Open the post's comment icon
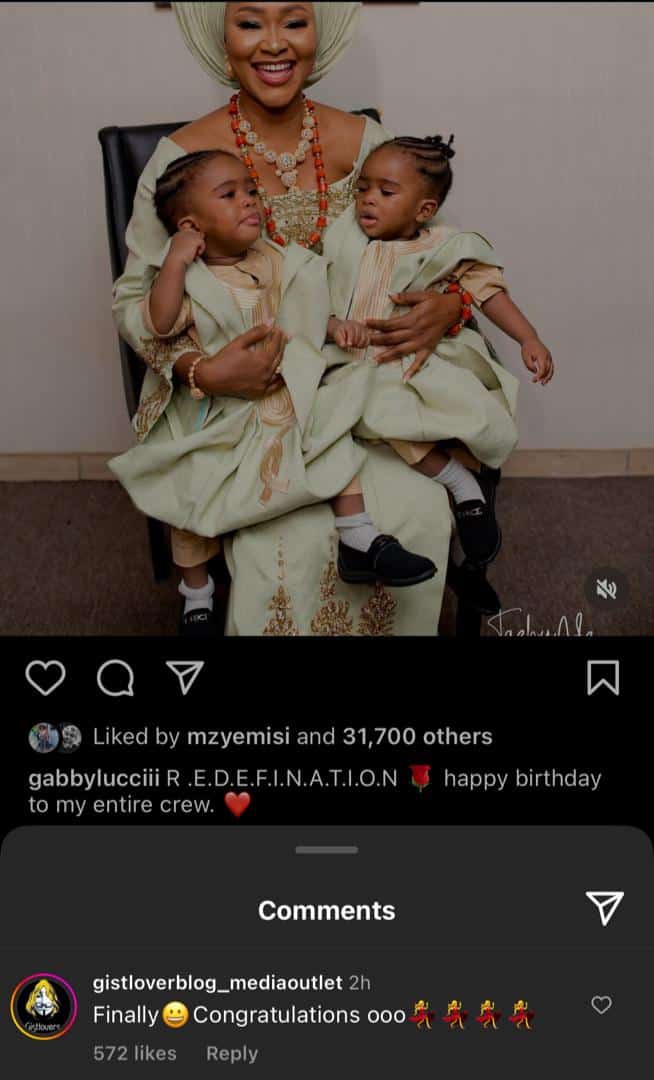 tap(115, 678)
